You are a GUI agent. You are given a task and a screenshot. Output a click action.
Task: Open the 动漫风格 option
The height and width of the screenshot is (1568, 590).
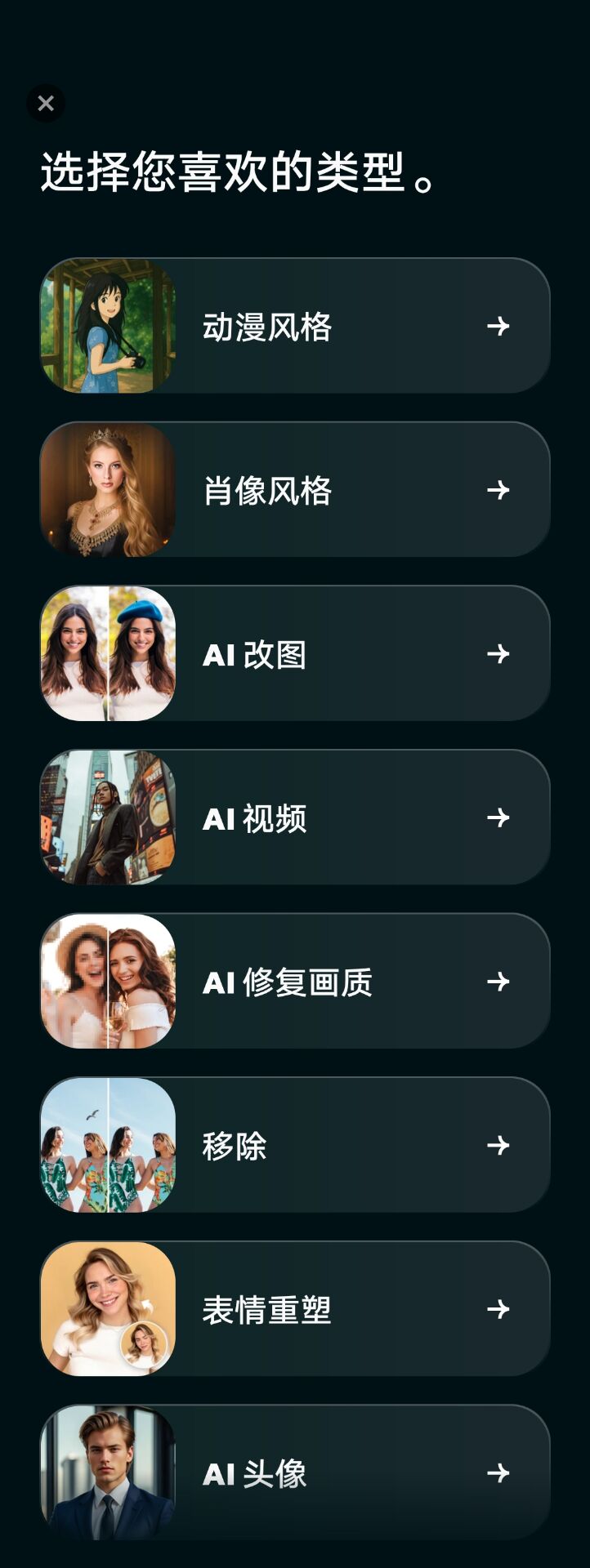(x=295, y=326)
